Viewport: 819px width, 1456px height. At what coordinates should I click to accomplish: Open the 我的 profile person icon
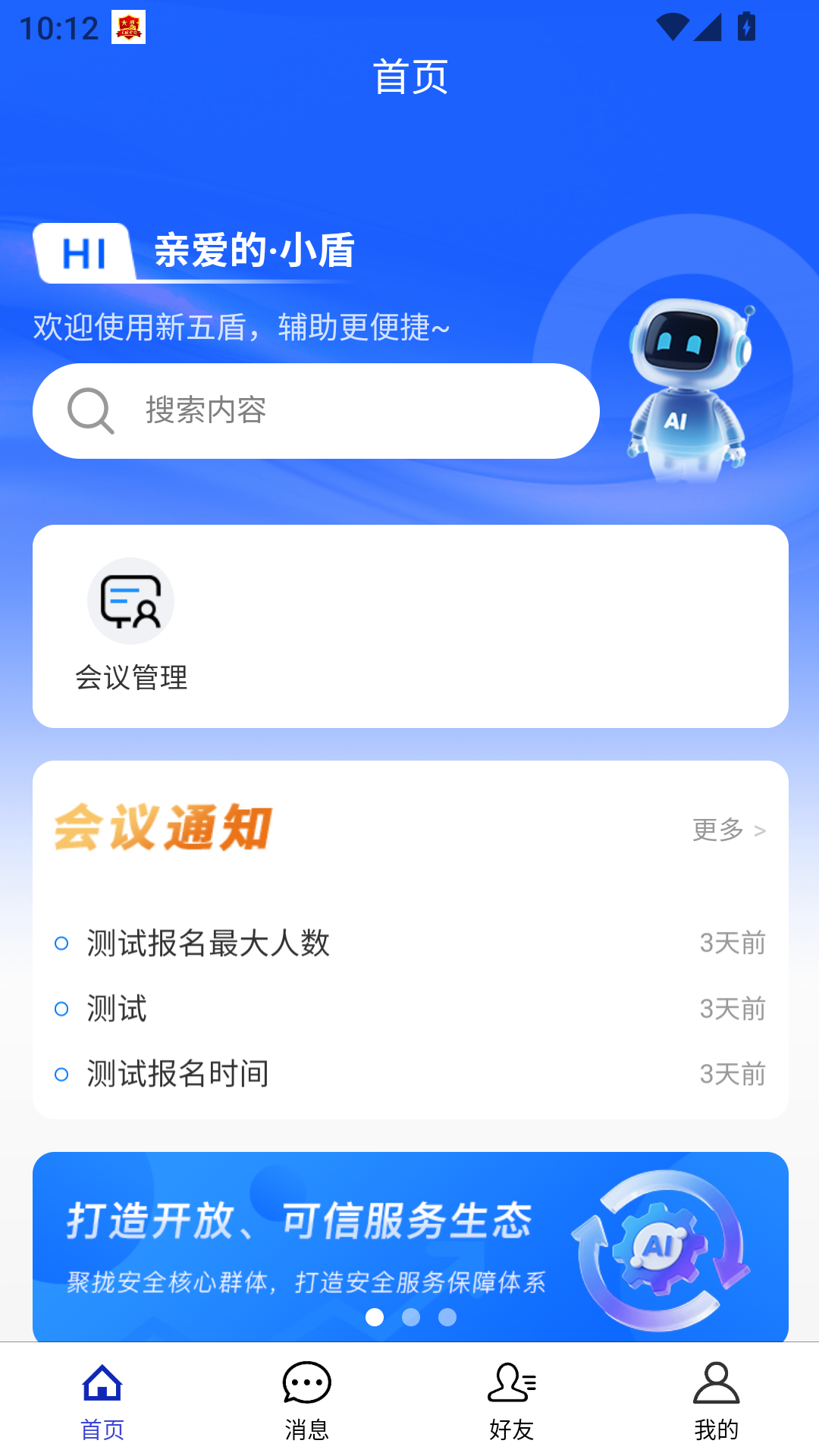716,1382
